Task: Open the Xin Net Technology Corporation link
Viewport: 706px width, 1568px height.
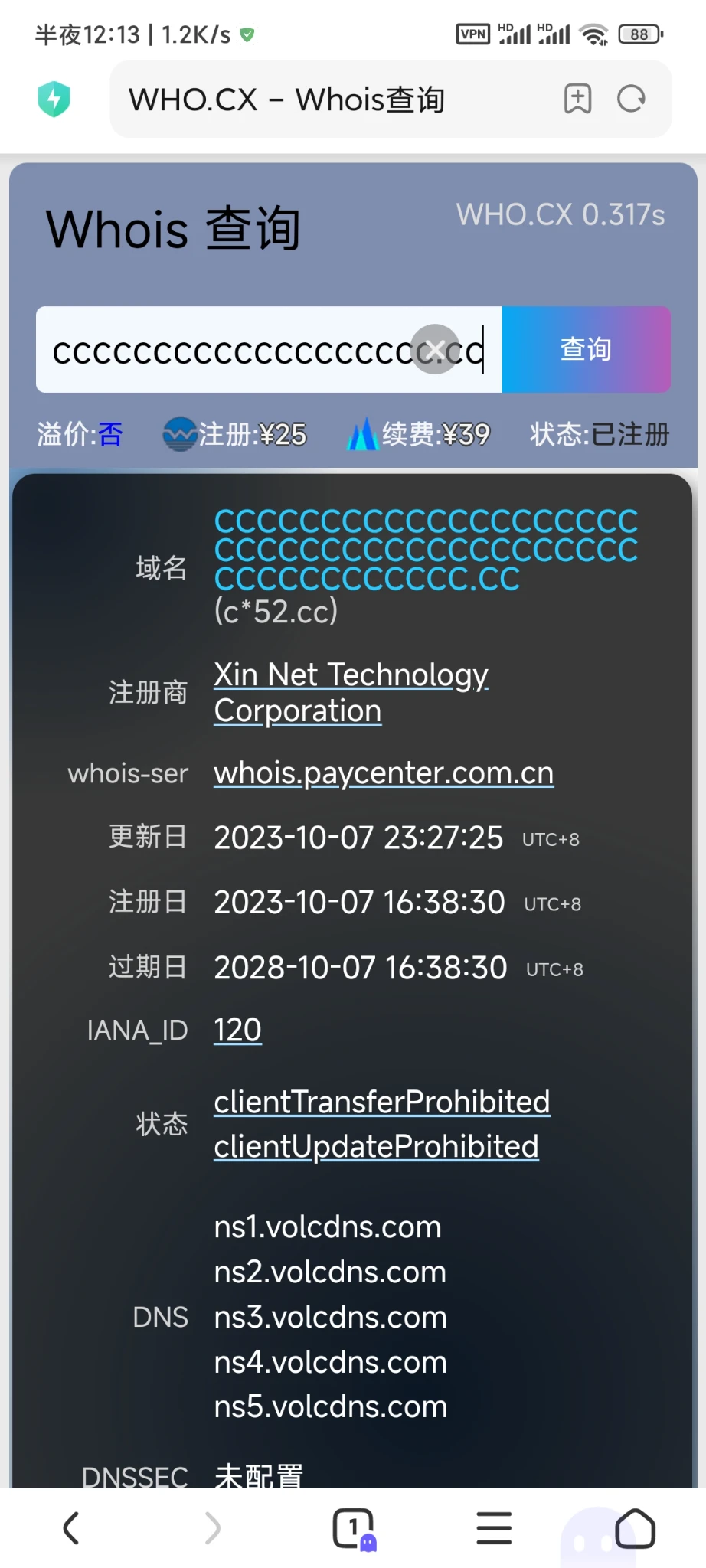Action: point(351,692)
